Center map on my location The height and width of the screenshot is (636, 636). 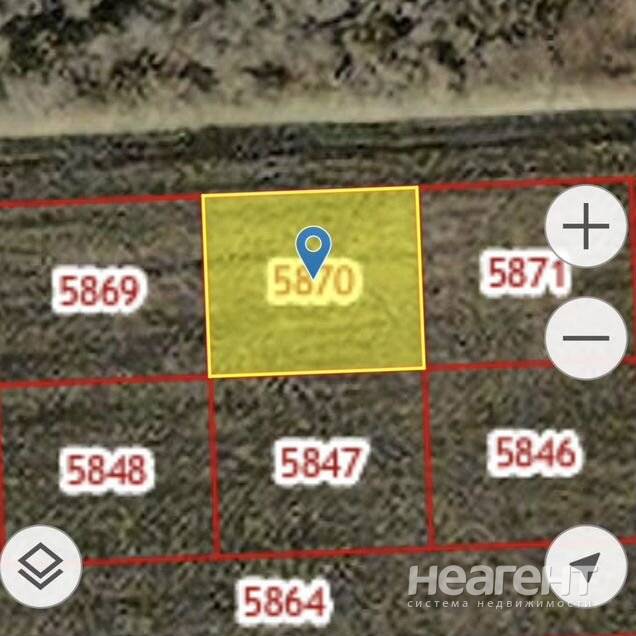coord(586,564)
